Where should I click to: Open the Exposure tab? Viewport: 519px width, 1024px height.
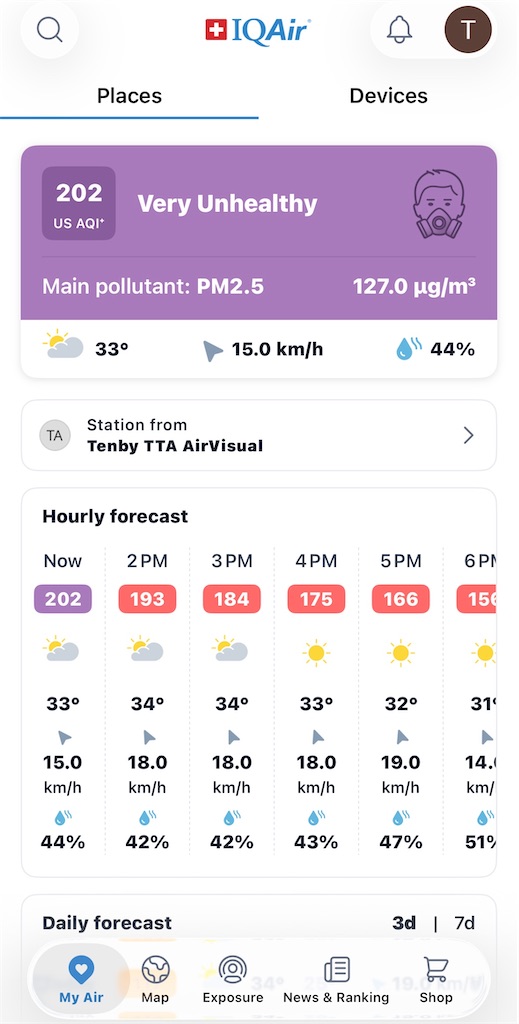point(233,980)
